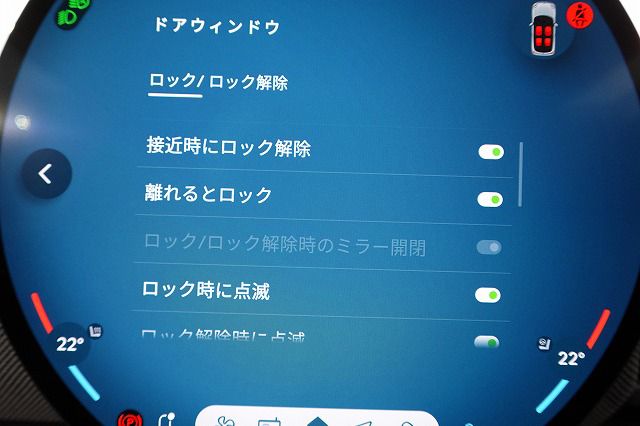Tap the right seat heating icon
The height and width of the screenshot is (426, 640).
click(543, 342)
